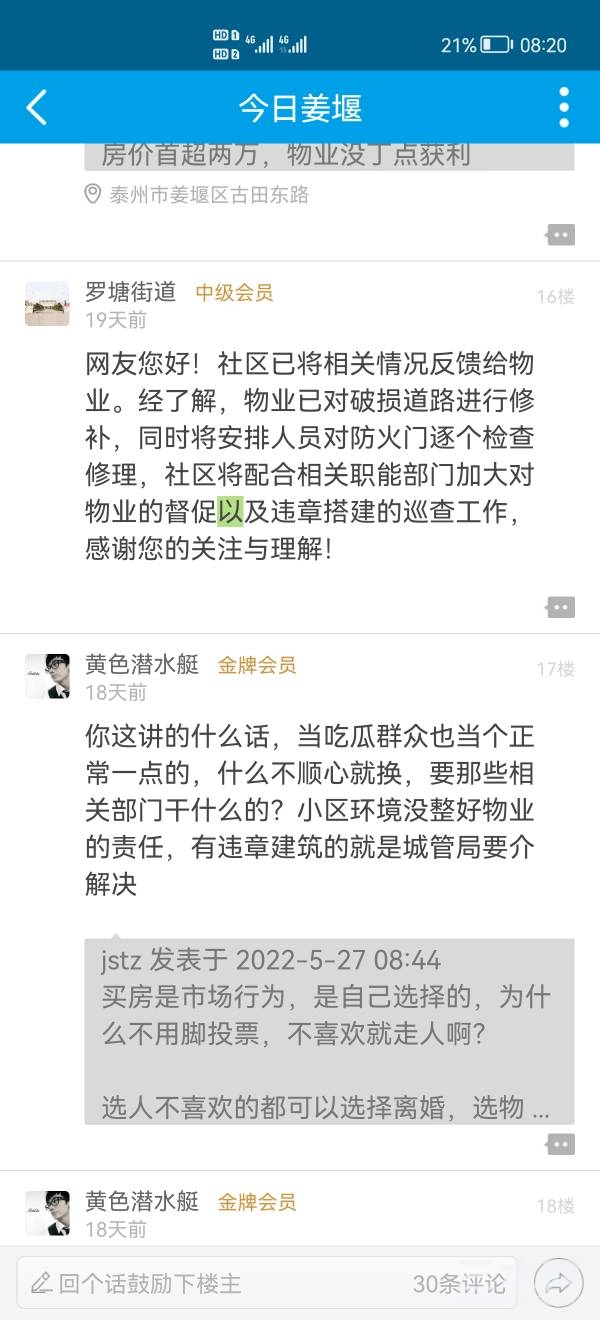View the 30条评论 count
The image size is (600, 1320).
tap(459, 1283)
